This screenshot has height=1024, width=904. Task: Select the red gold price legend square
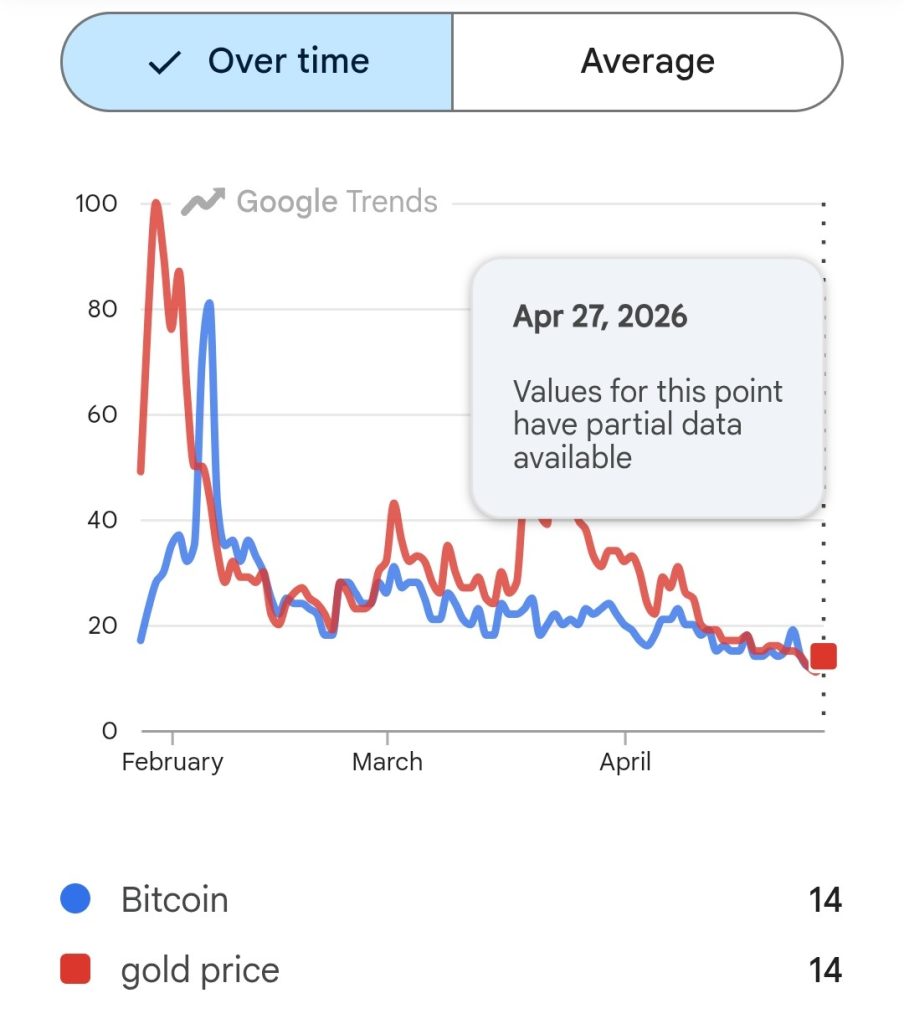coord(73,969)
